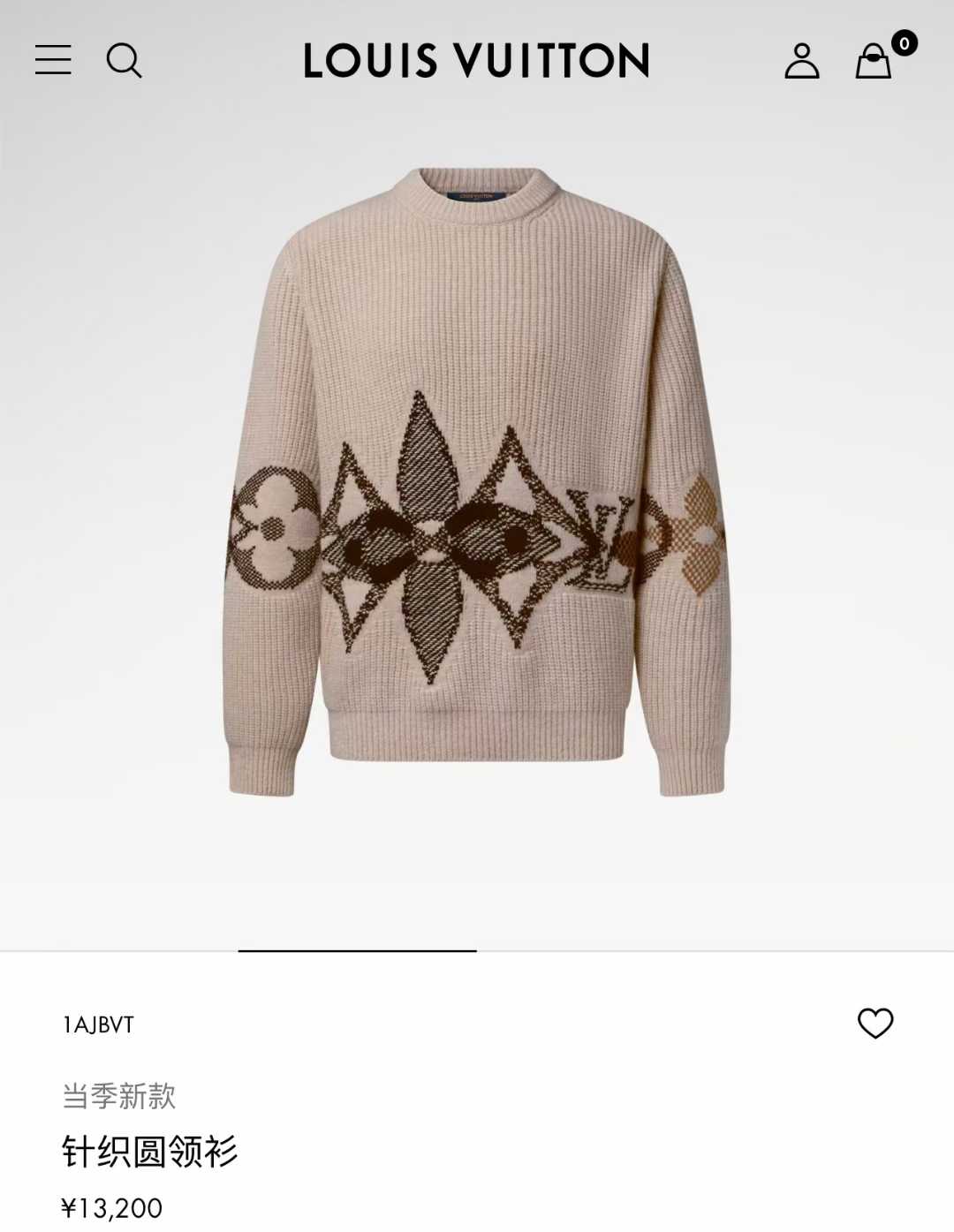The width and height of the screenshot is (954, 1232).
Task: Tap the sweater product image
Action: tap(477, 481)
